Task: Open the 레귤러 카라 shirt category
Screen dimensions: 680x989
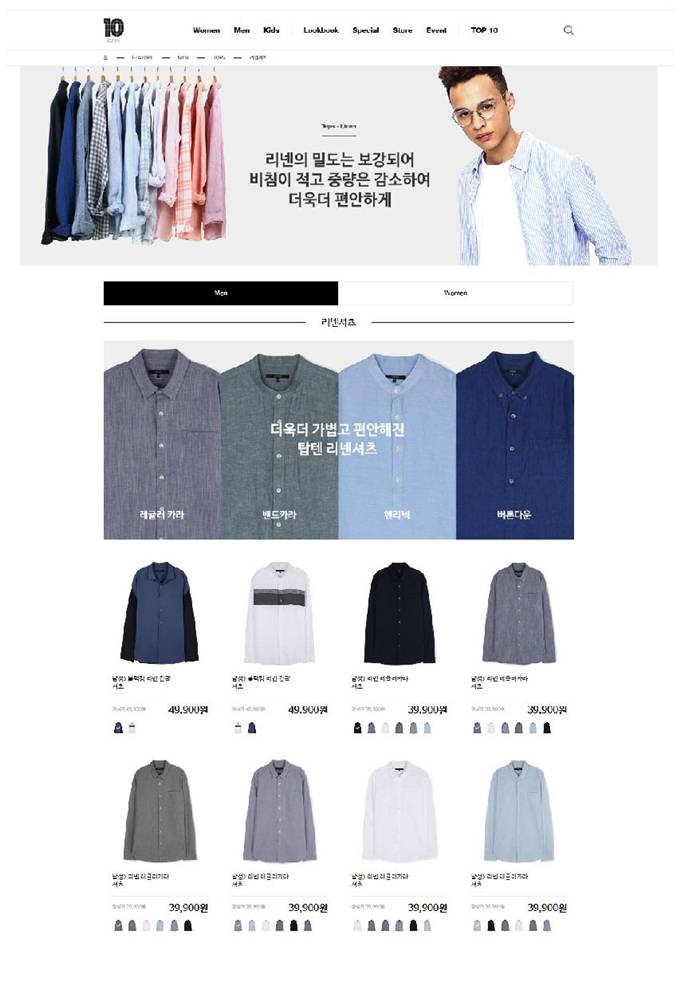Action: pyautogui.click(x=161, y=440)
